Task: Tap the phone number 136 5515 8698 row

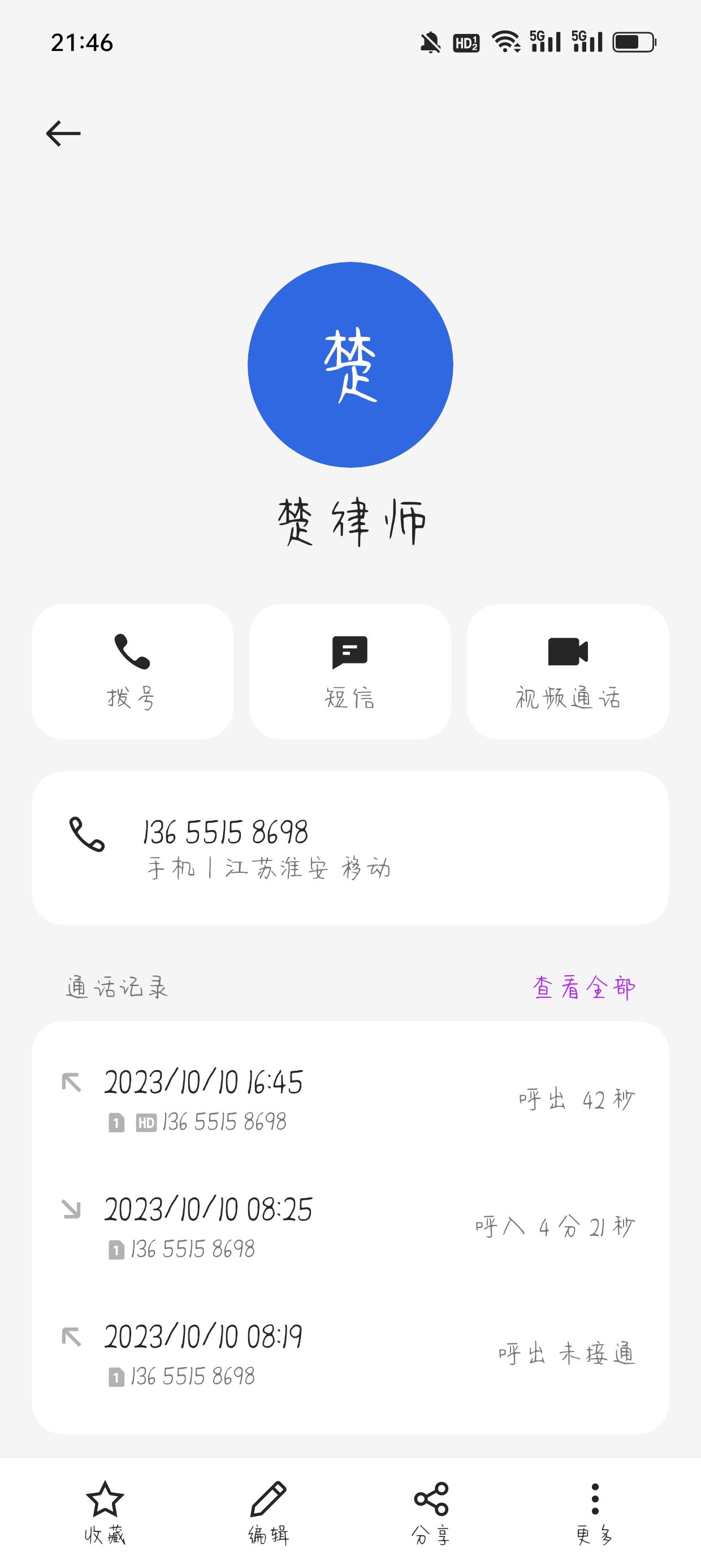Action: [350, 848]
